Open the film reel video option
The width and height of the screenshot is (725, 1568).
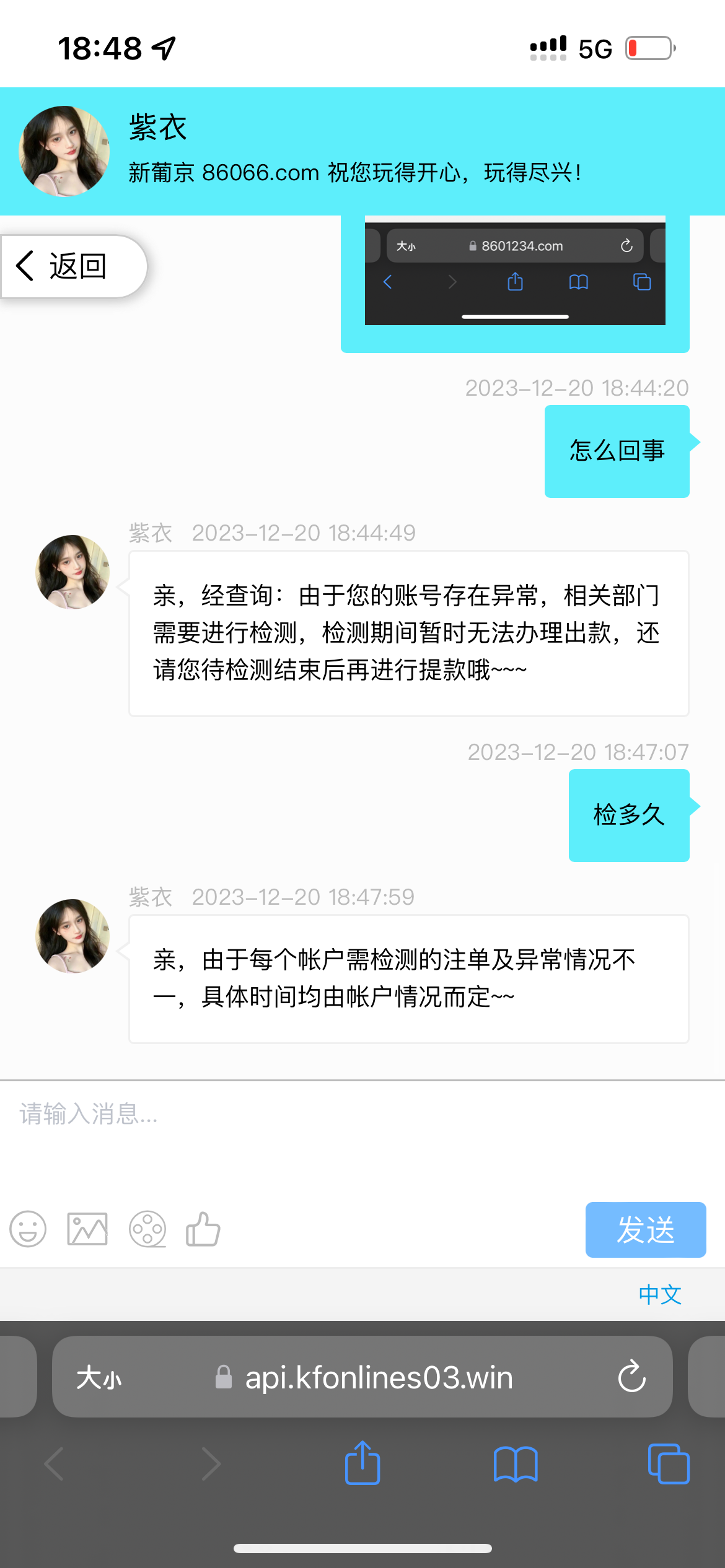pos(147,1229)
